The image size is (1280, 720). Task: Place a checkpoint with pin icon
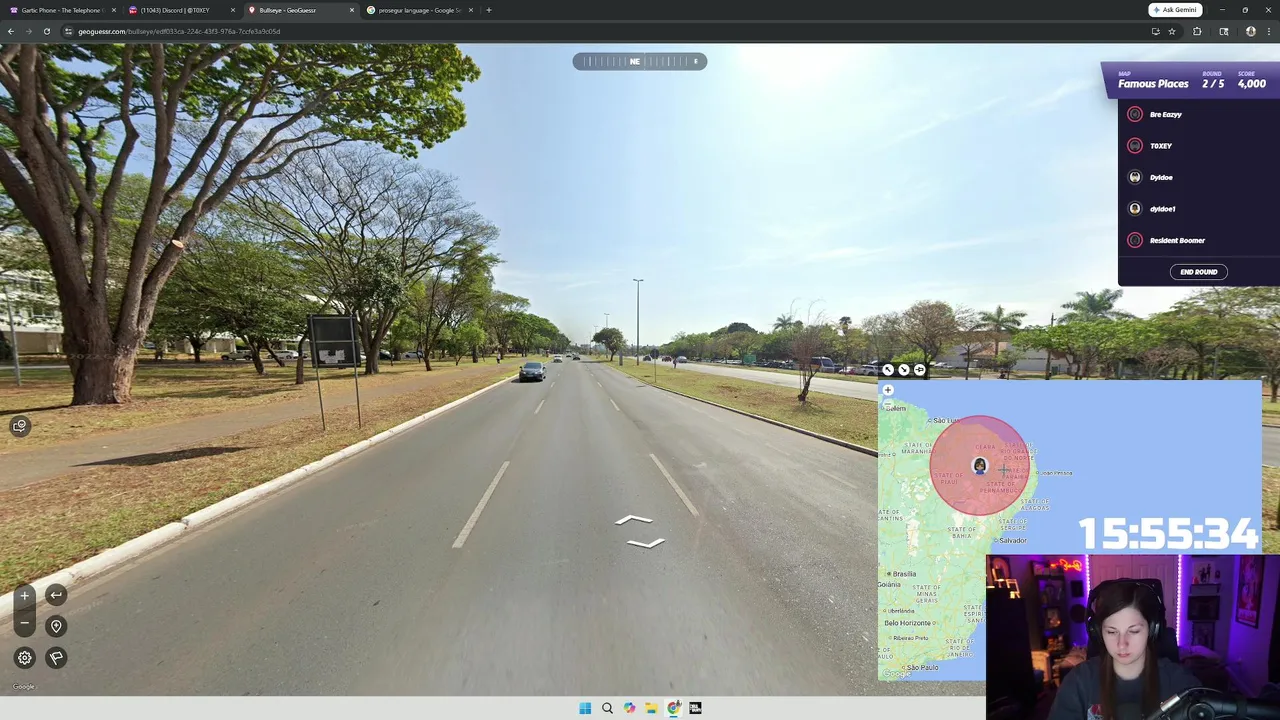(x=56, y=626)
